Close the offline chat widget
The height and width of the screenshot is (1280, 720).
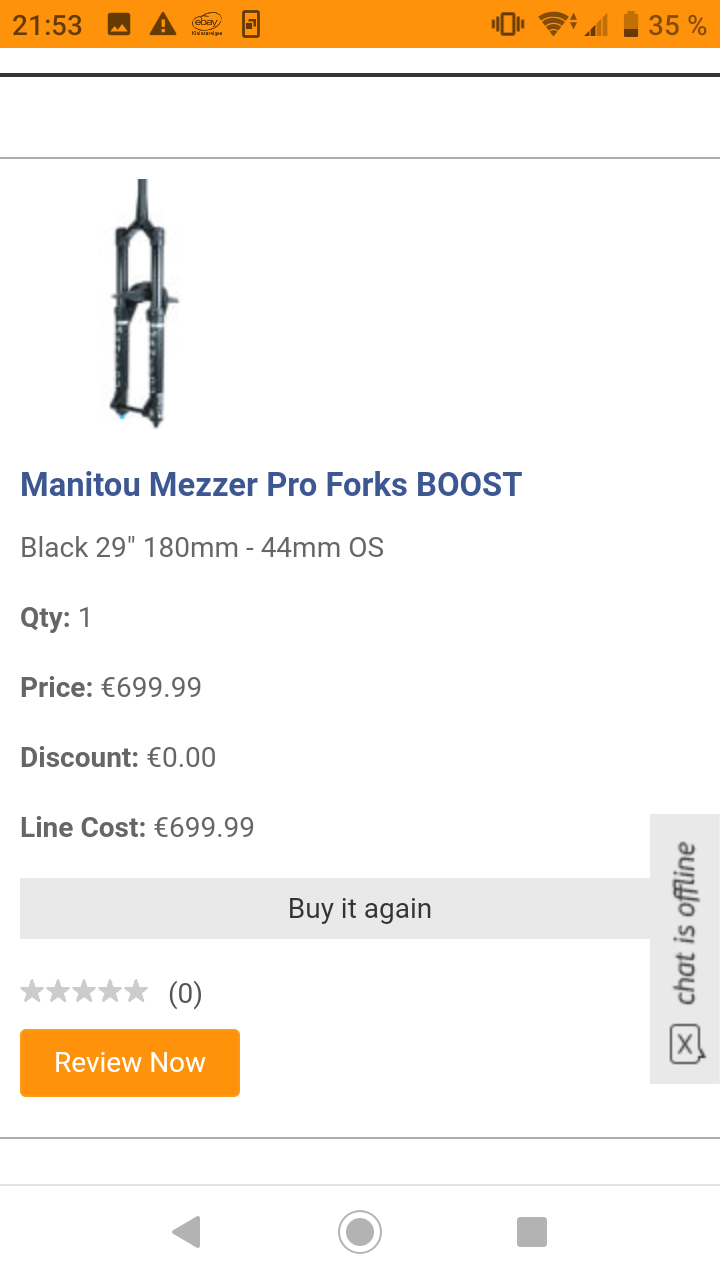tap(685, 1045)
